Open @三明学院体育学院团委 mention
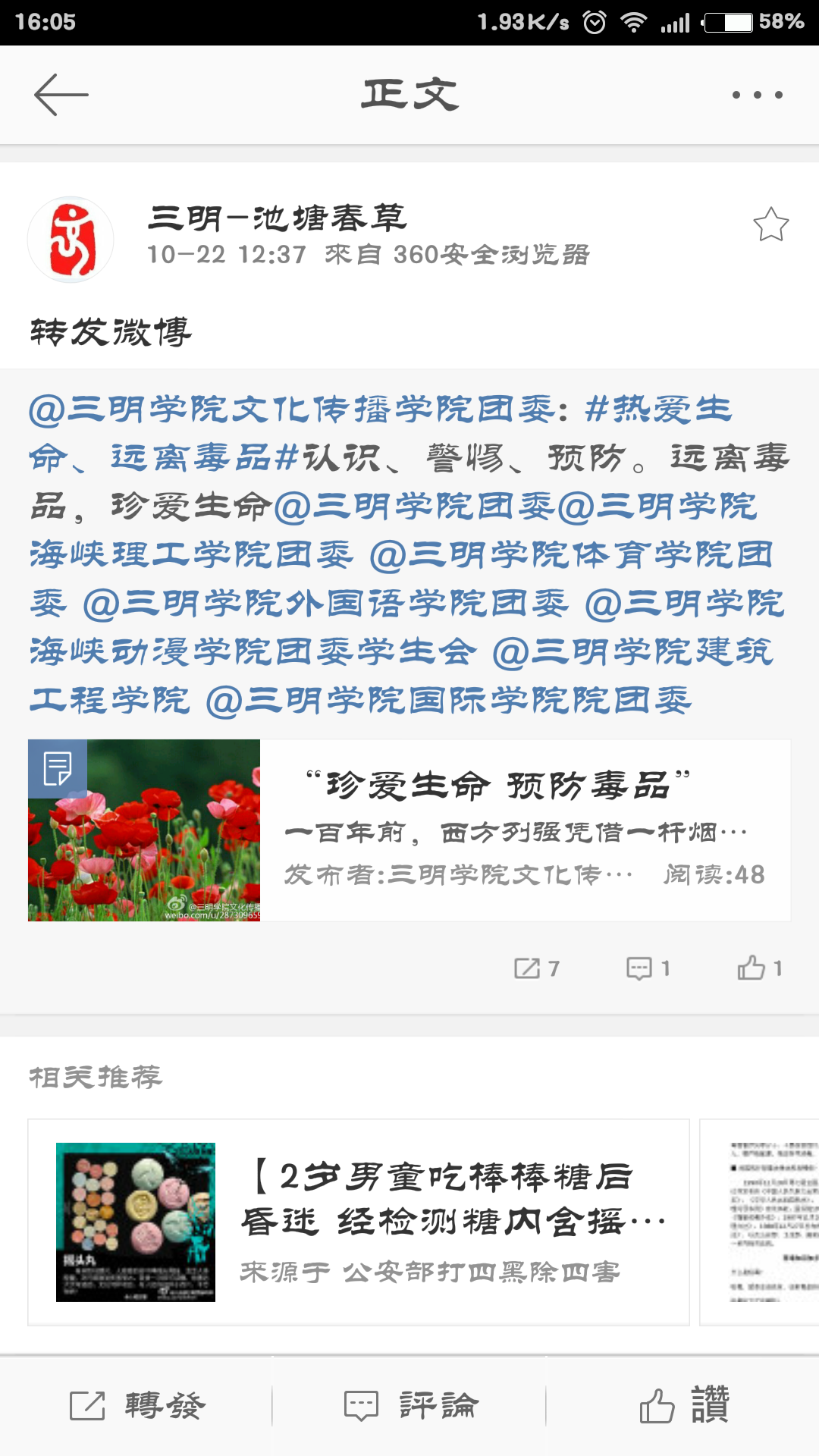The height and width of the screenshot is (1456, 819). click(x=569, y=555)
